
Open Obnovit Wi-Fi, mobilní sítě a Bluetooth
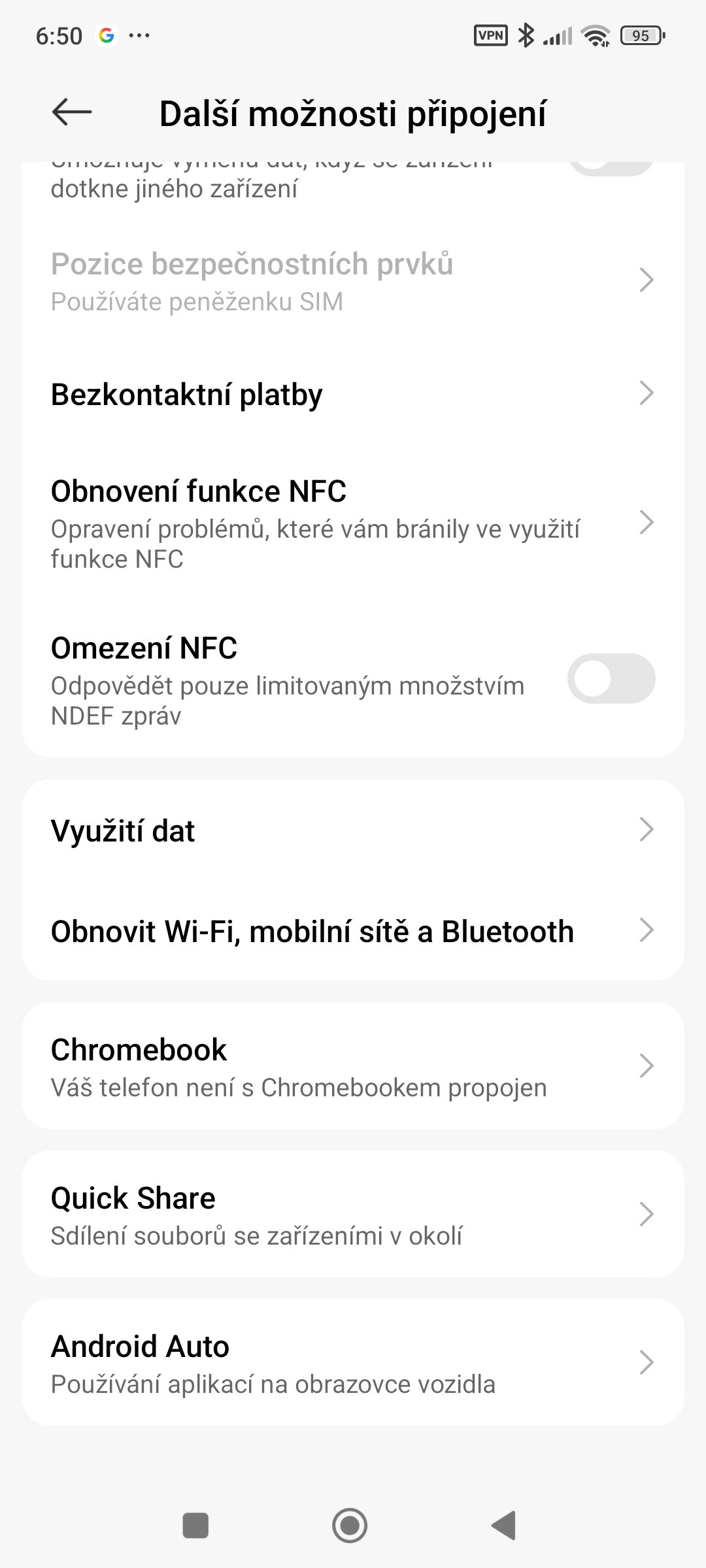click(353, 931)
